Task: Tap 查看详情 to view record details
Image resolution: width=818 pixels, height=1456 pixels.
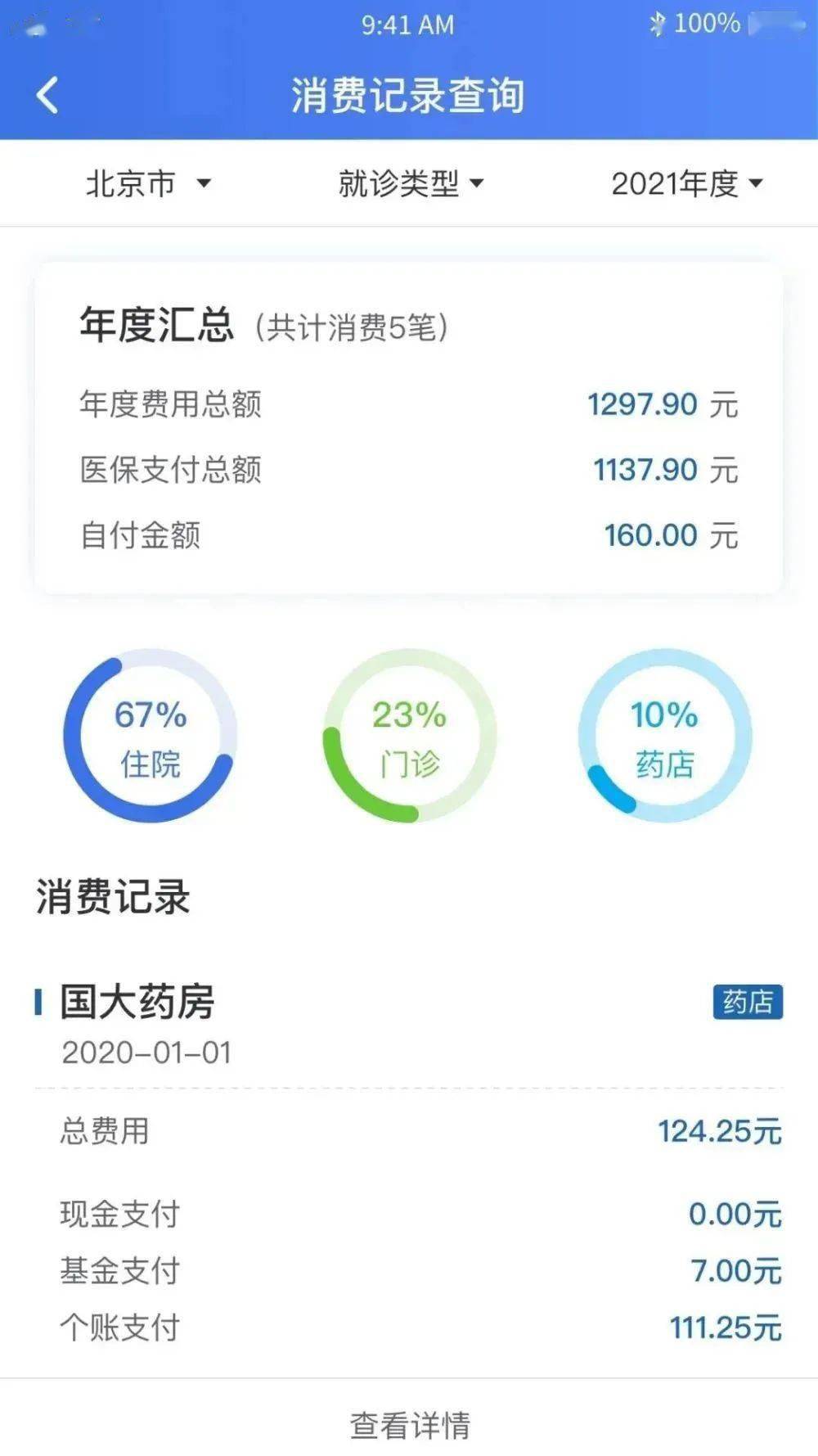Action: (x=410, y=1425)
